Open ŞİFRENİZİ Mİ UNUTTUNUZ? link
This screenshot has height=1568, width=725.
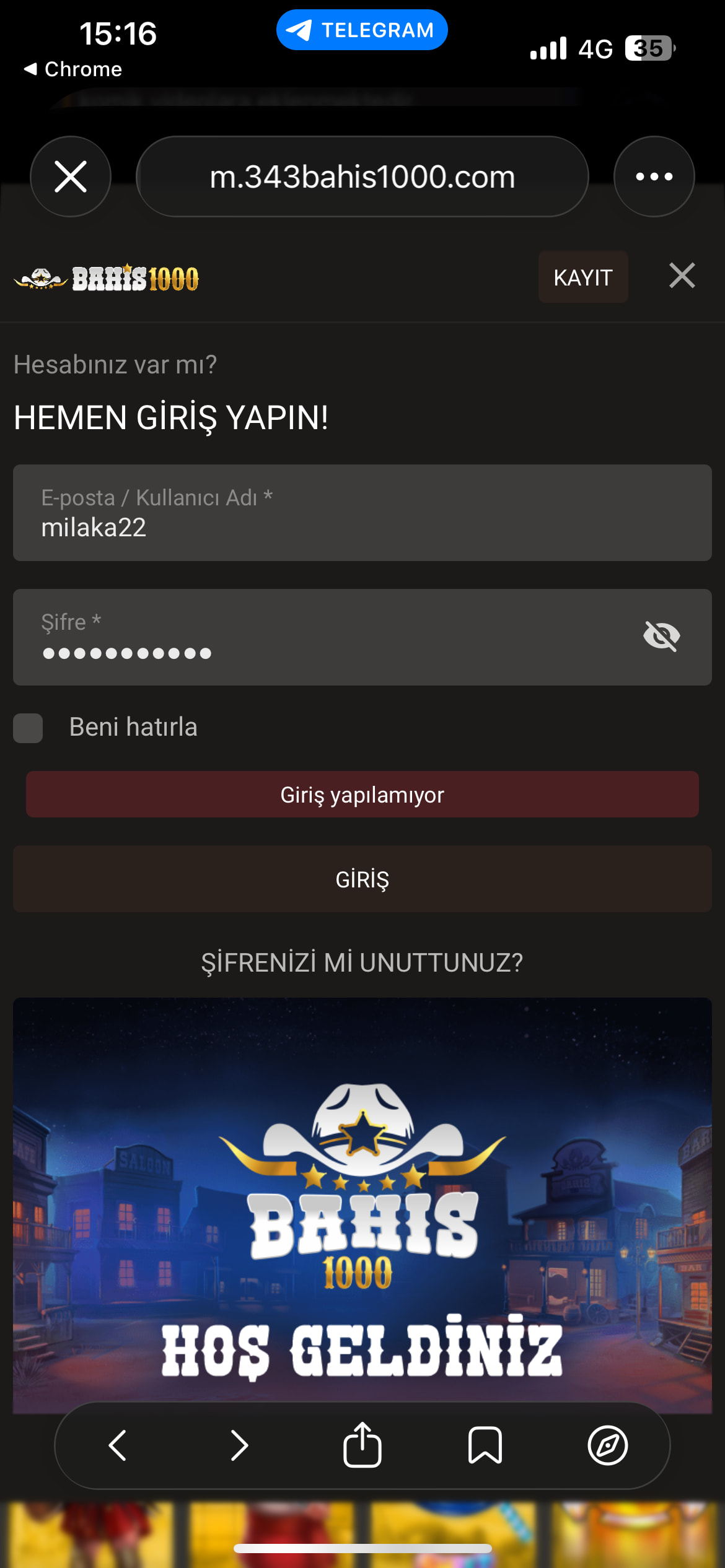click(x=362, y=962)
